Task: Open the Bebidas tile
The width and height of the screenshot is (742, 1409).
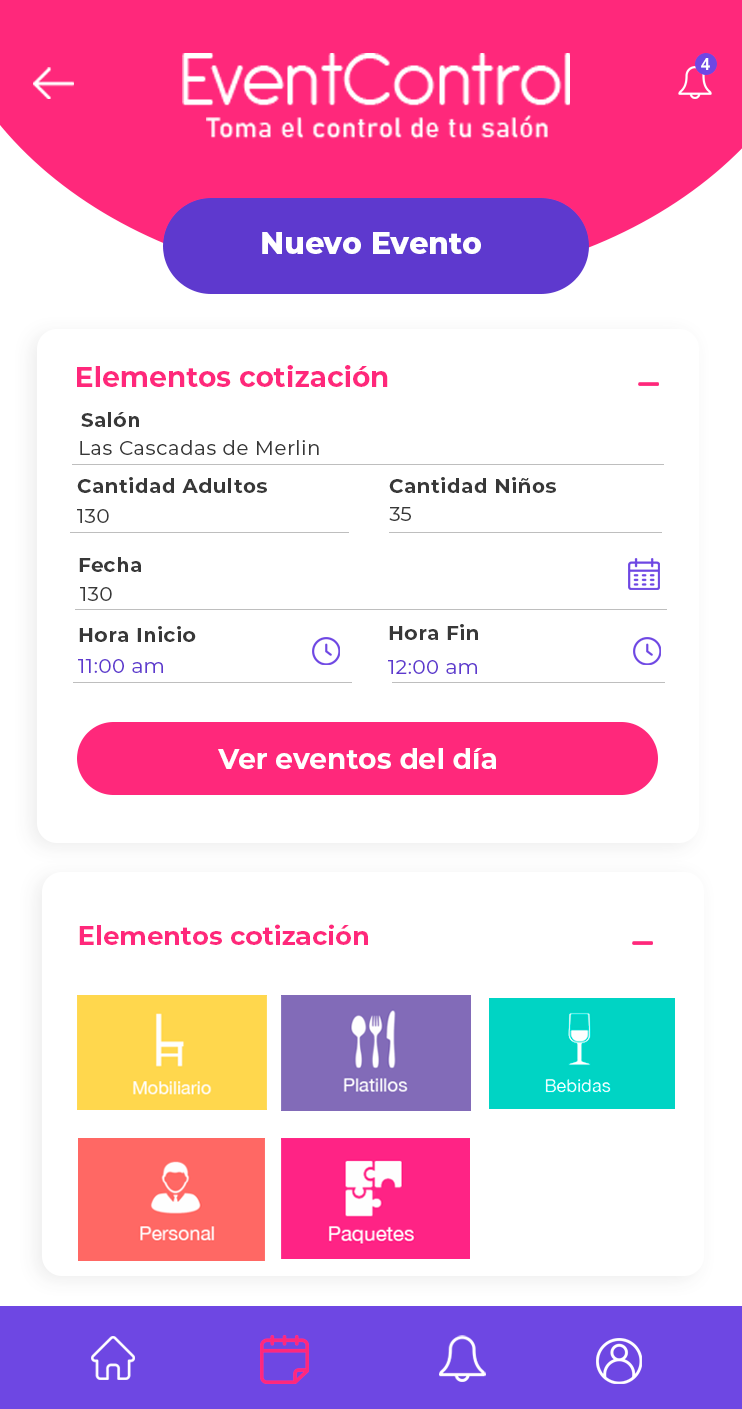Action: 581,1053
